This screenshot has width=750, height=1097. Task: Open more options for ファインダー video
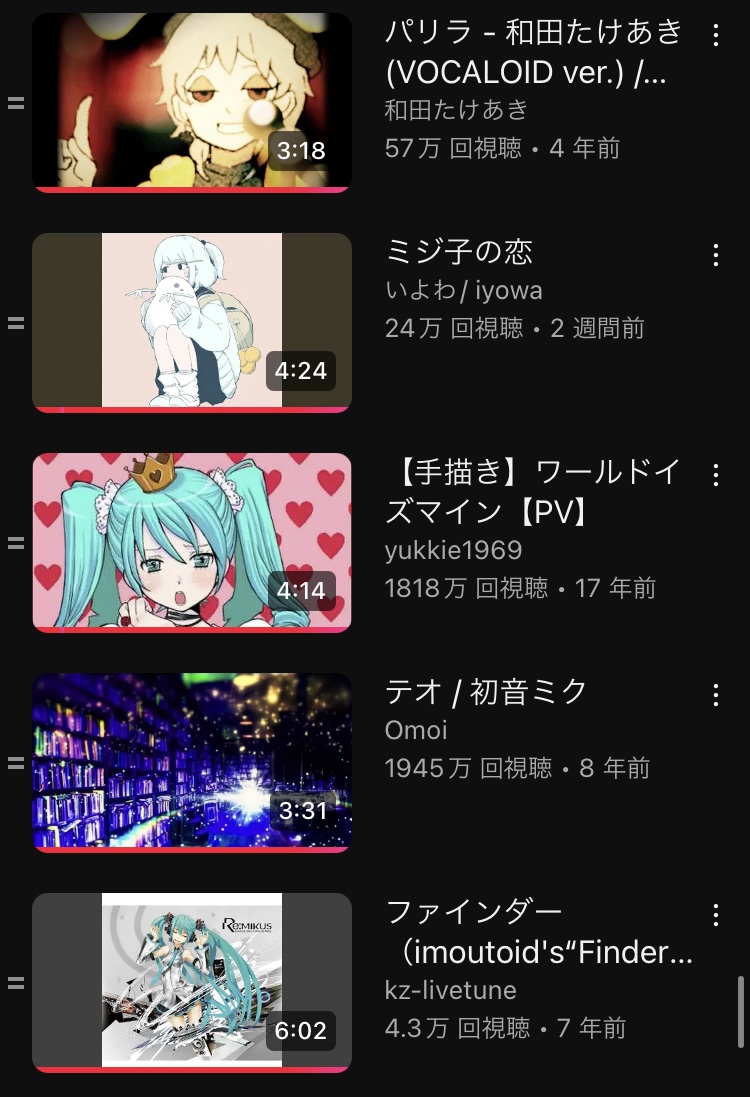click(715, 914)
